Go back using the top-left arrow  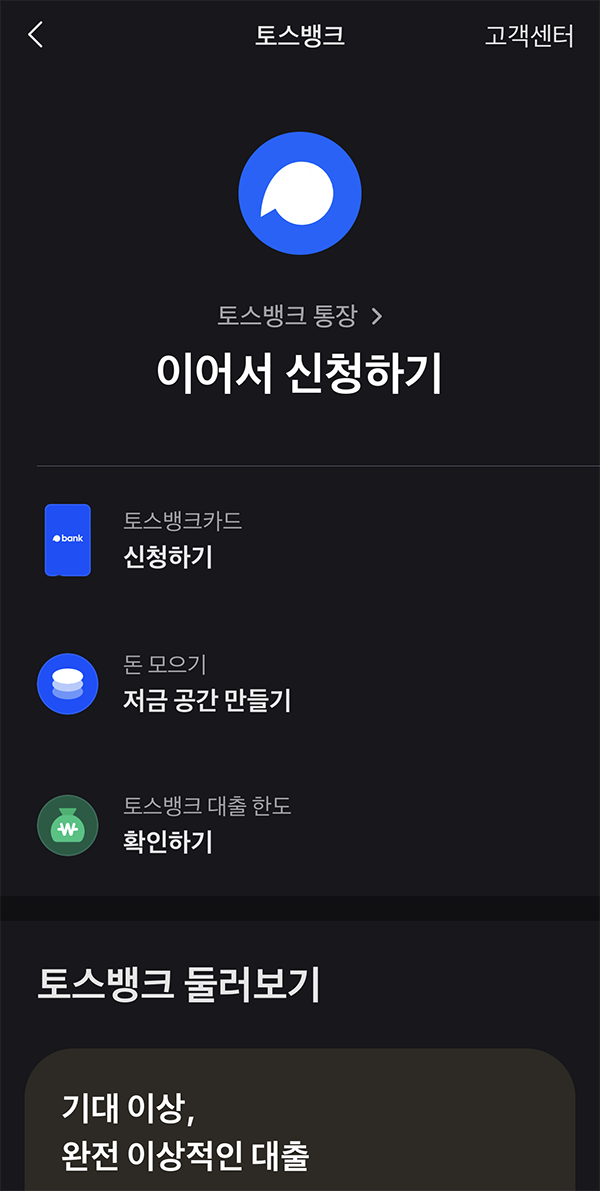[x=36, y=36]
